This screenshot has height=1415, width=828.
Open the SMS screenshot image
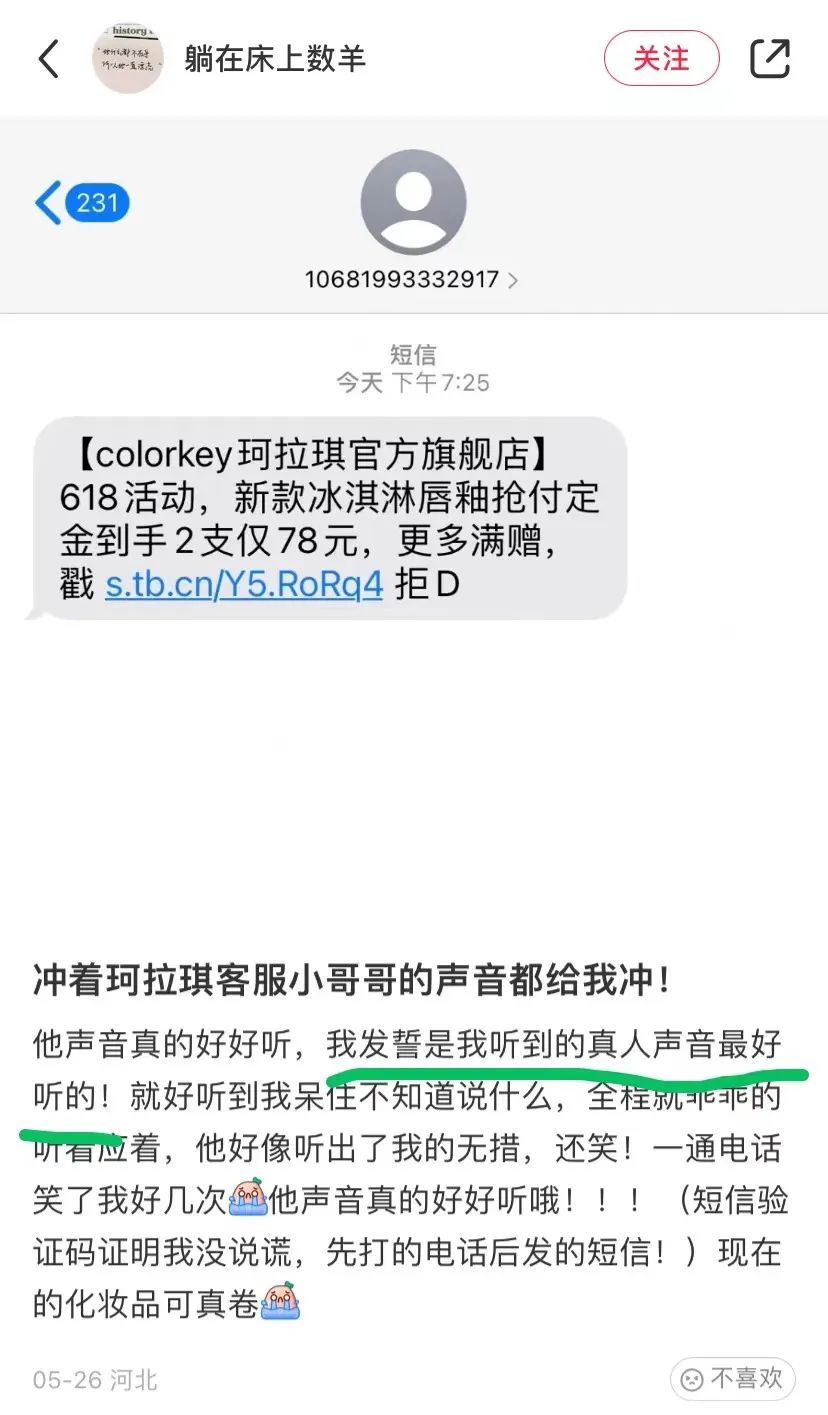point(414,520)
